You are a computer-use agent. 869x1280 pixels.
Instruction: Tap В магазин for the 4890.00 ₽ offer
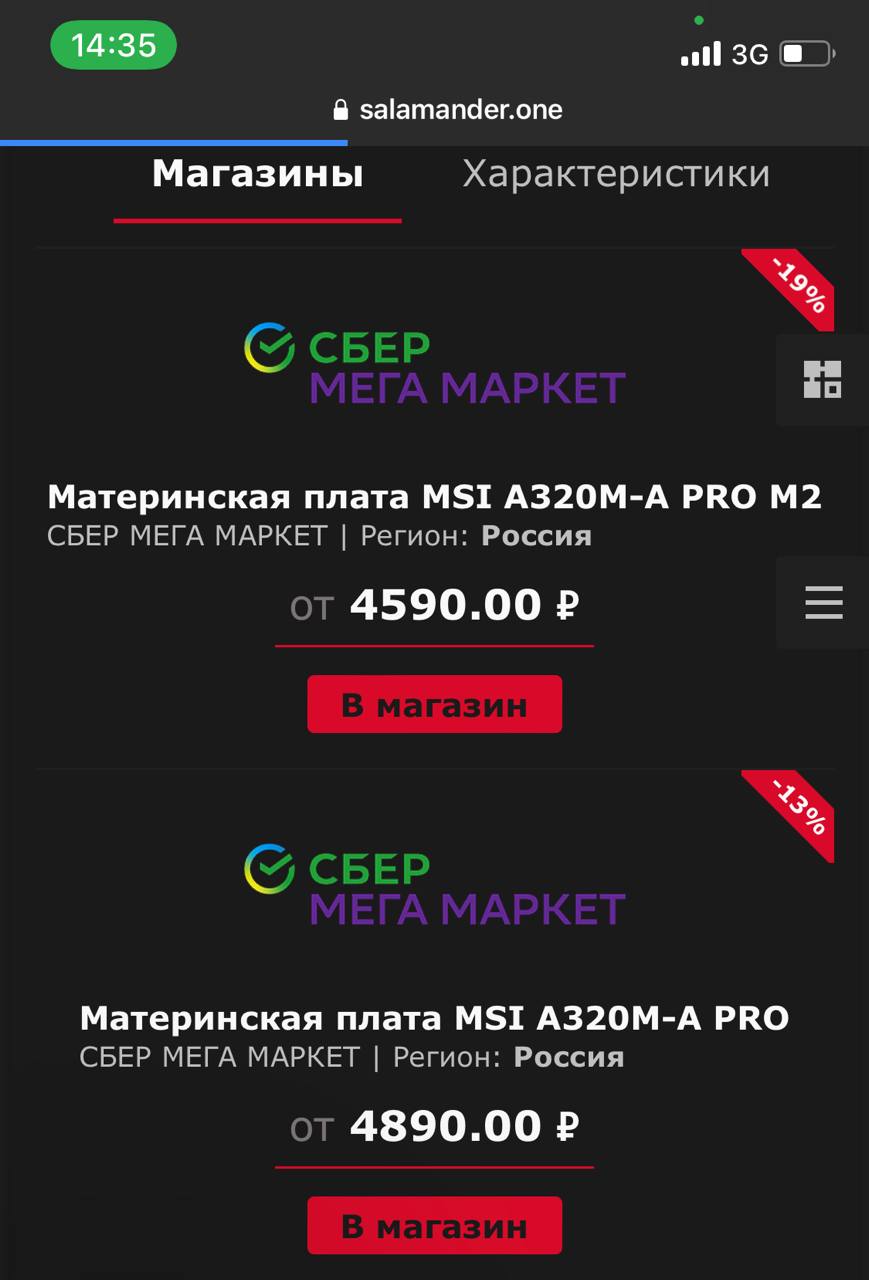point(434,1226)
